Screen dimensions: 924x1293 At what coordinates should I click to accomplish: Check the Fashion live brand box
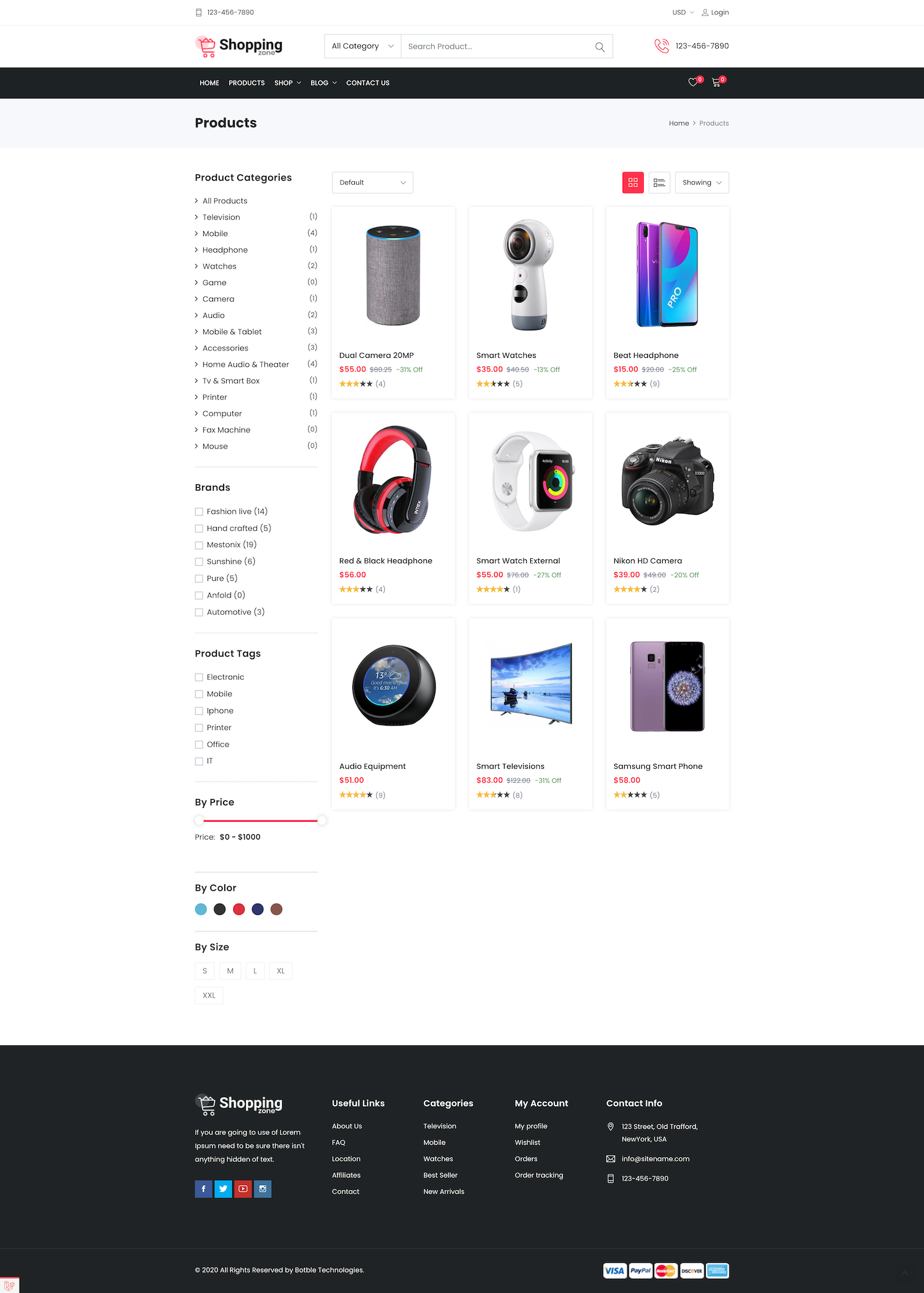(x=199, y=512)
